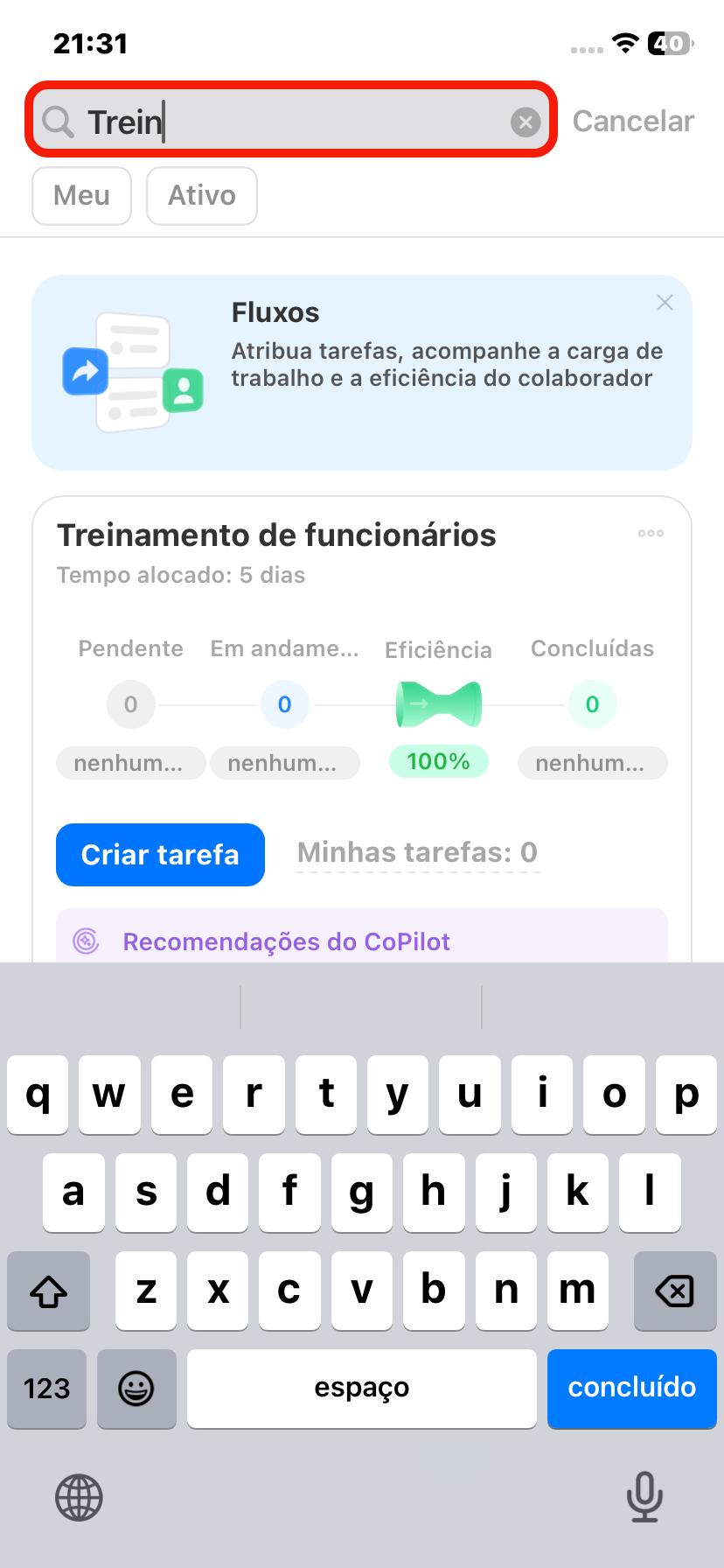Tap the concluído key on keyboard
Viewport: 724px width, 1568px height.
pos(631,1388)
